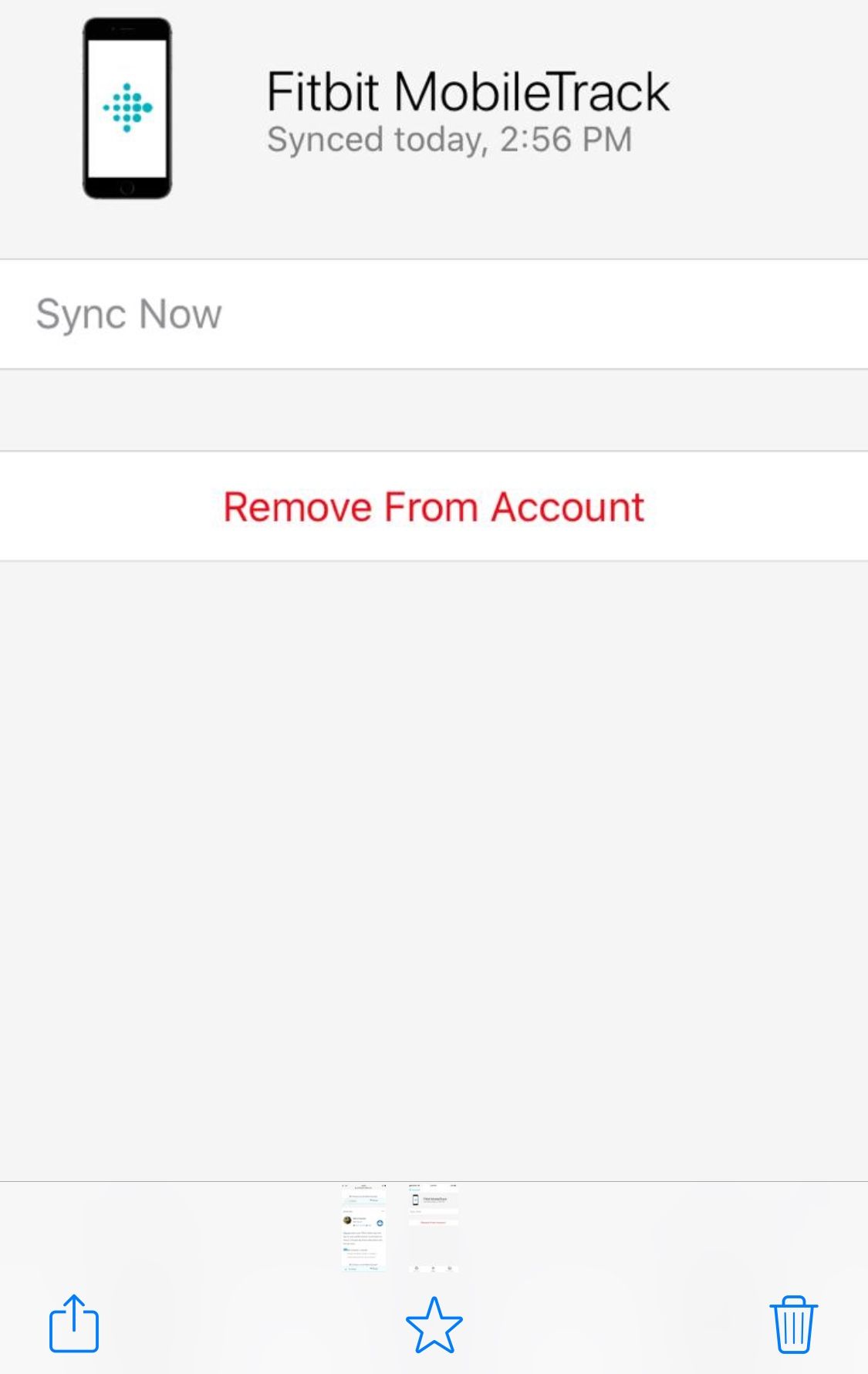The height and width of the screenshot is (1374, 868).
Task: Select the Fitbit screenshot thumbnail in scrubber
Action: 433,1227
